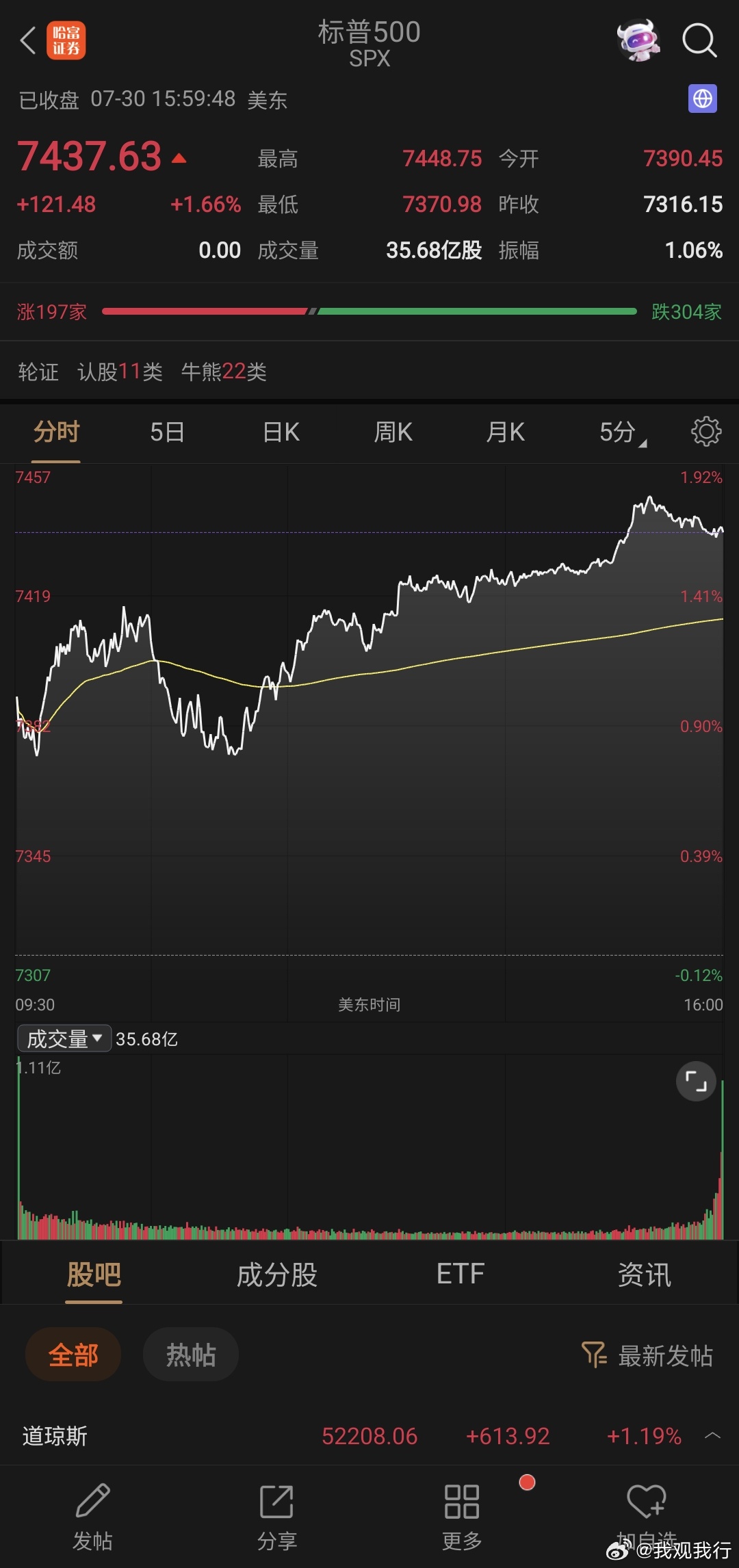
Task: Switch to the 5日 chart tab
Action: (167, 432)
